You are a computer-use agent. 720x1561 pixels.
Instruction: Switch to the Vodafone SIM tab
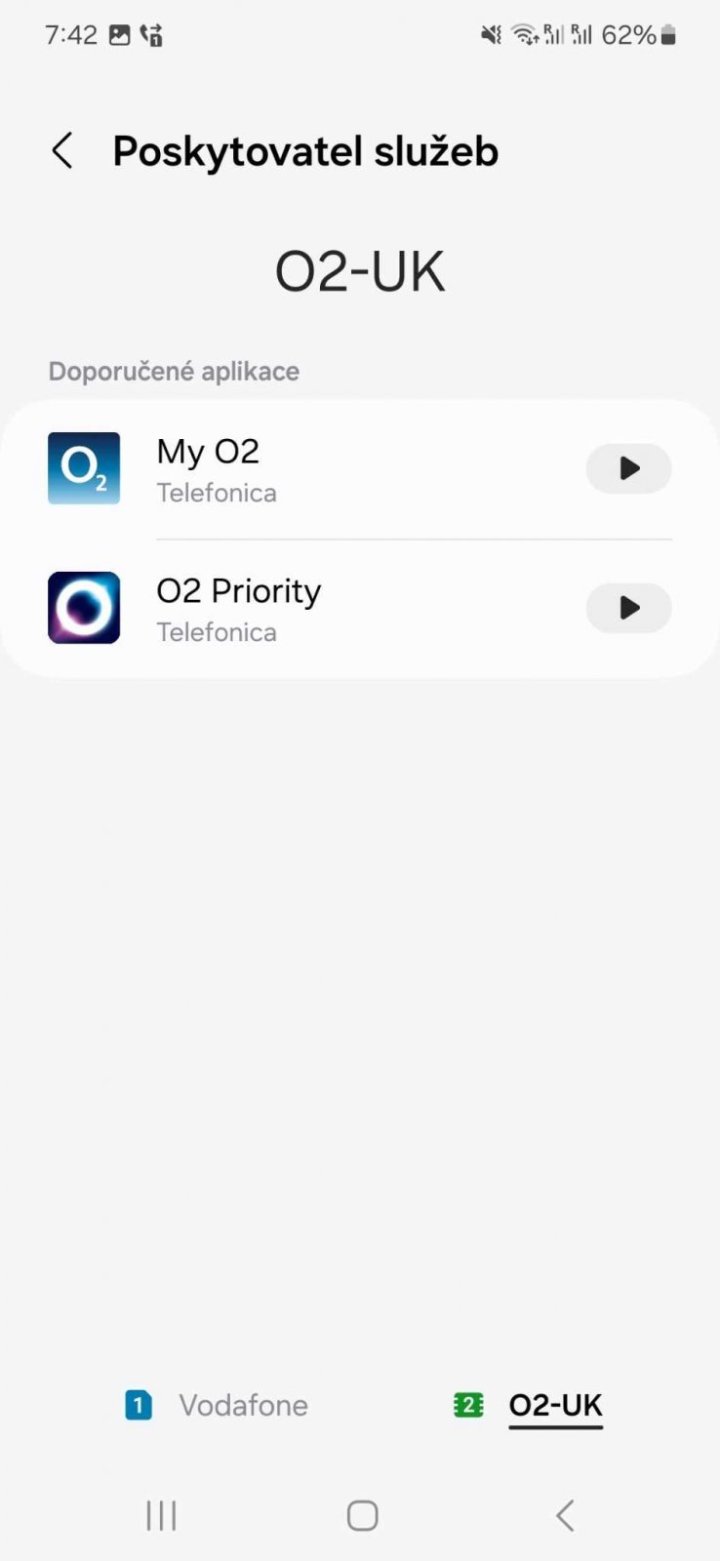click(x=217, y=1406)
